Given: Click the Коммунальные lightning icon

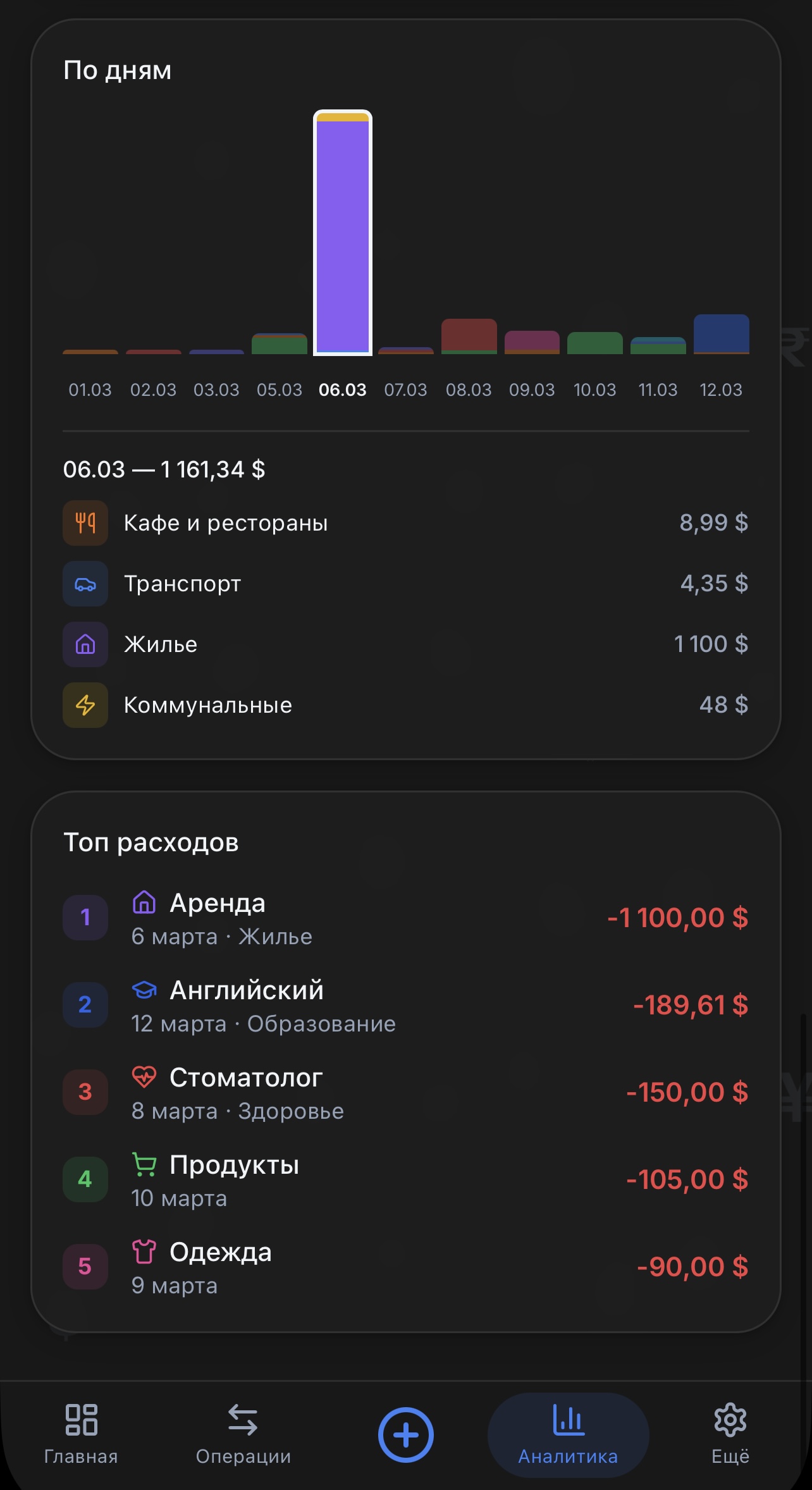Looking at the screenshot, I should pos(85,705).
